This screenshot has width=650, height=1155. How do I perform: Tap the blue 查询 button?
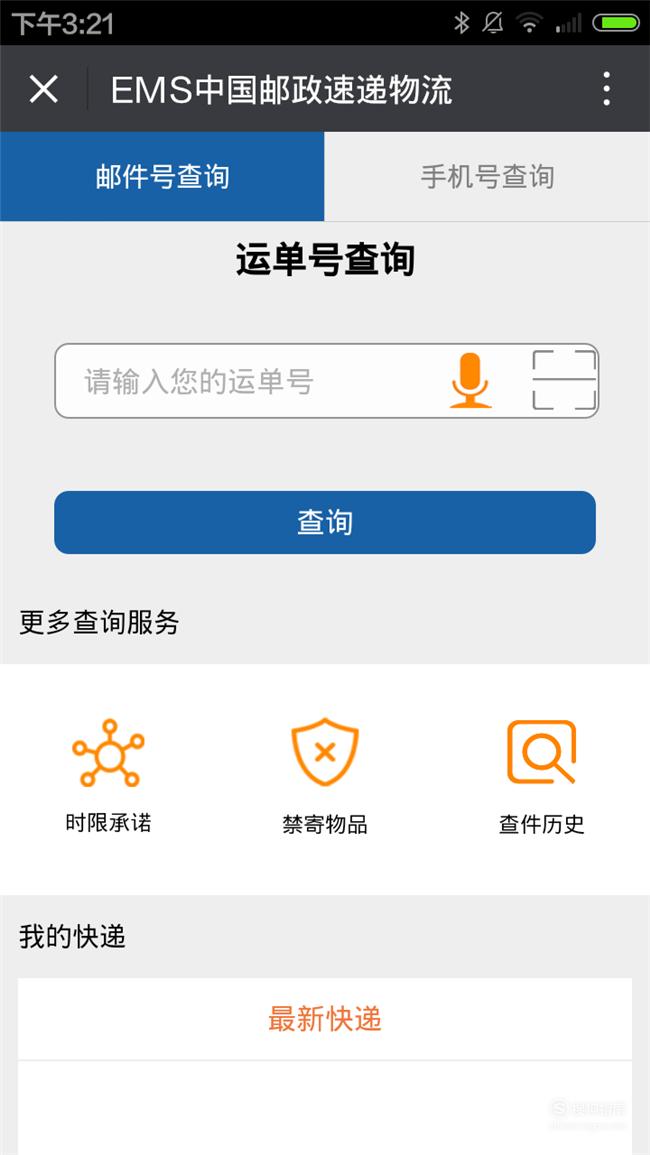click(x=325, y=522)
